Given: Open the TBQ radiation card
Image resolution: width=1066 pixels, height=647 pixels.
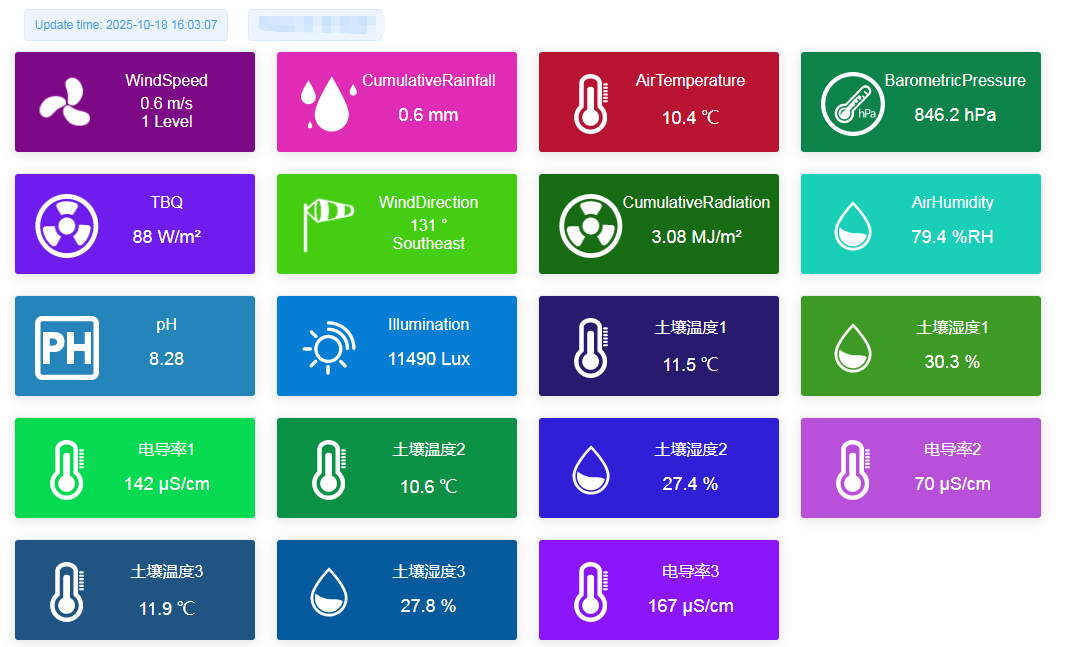Looking at the screenshot, I should coord(135,224).
